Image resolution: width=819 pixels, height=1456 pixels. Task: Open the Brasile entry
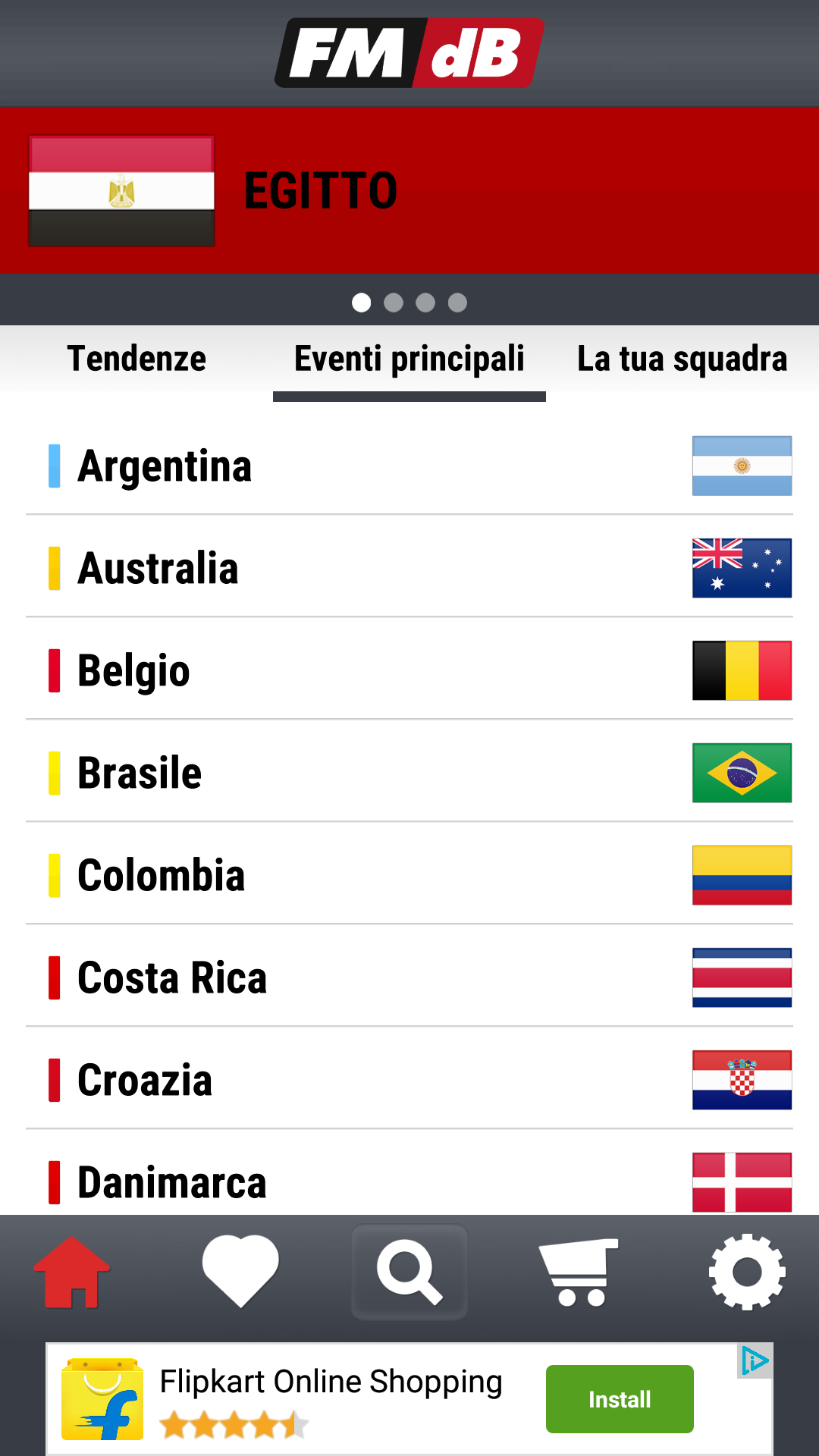[409, 773]
